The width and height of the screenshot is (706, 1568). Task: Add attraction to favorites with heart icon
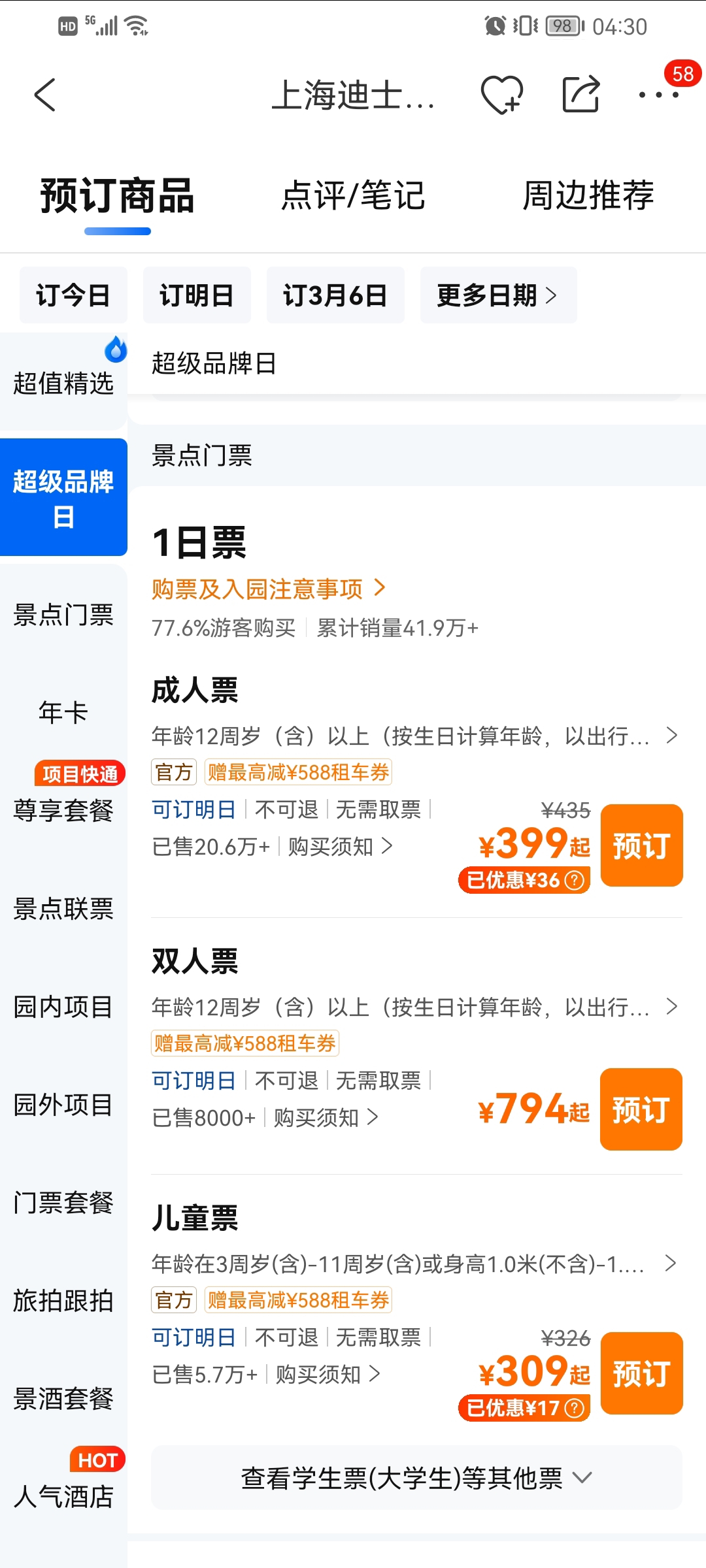(x=502, y=95)
